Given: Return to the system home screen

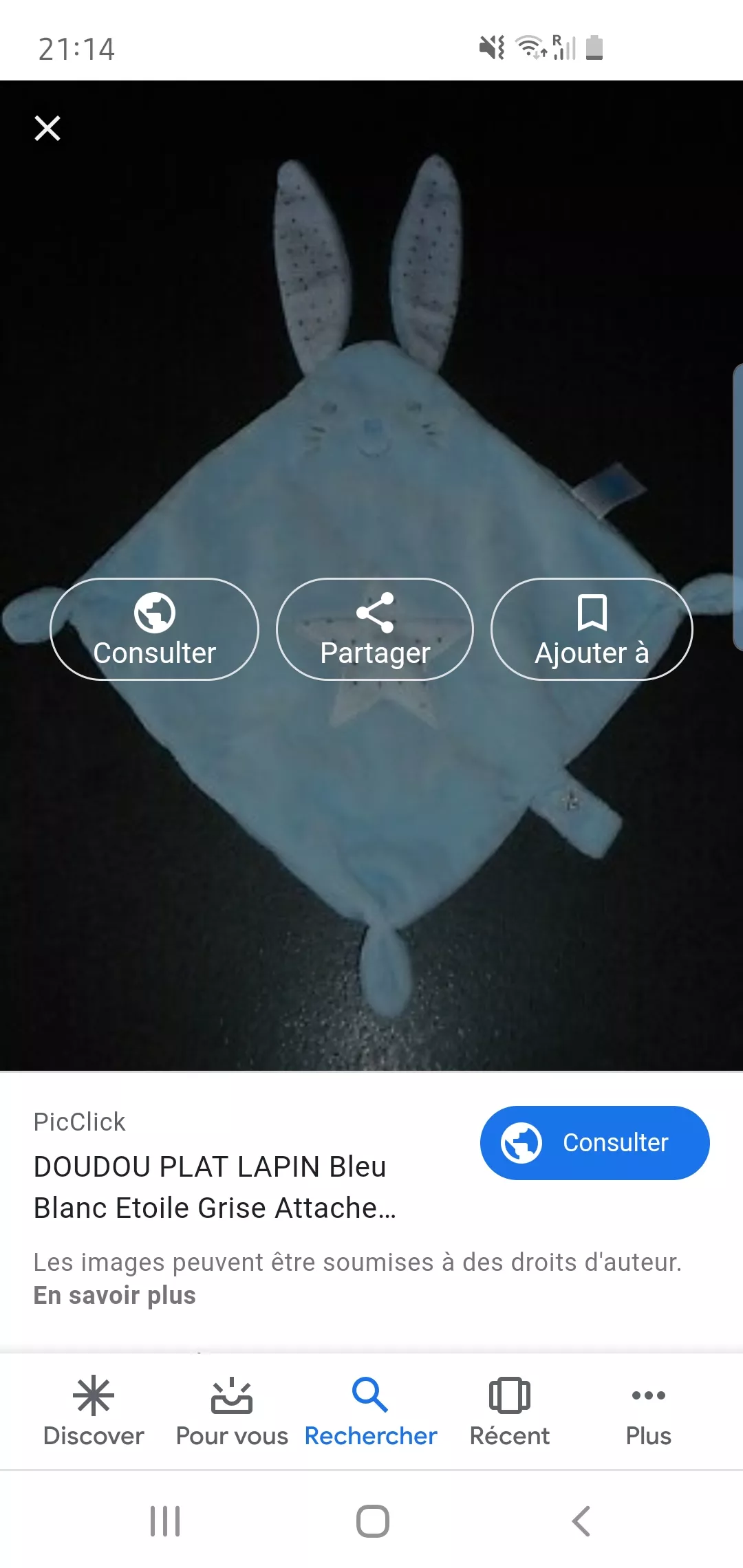Looking at the screenshot, I should click(372, 1521).
